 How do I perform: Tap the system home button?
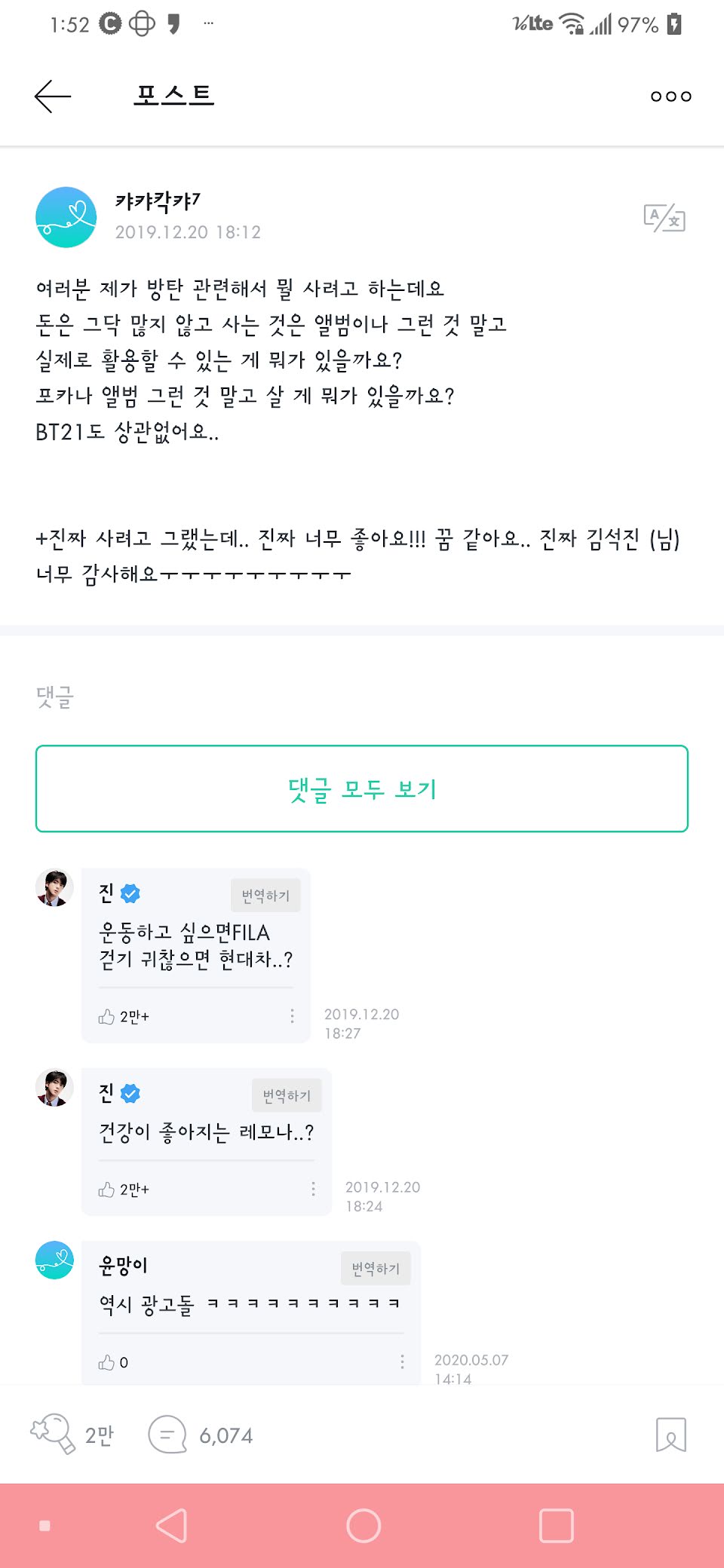tap(363, 1526)
